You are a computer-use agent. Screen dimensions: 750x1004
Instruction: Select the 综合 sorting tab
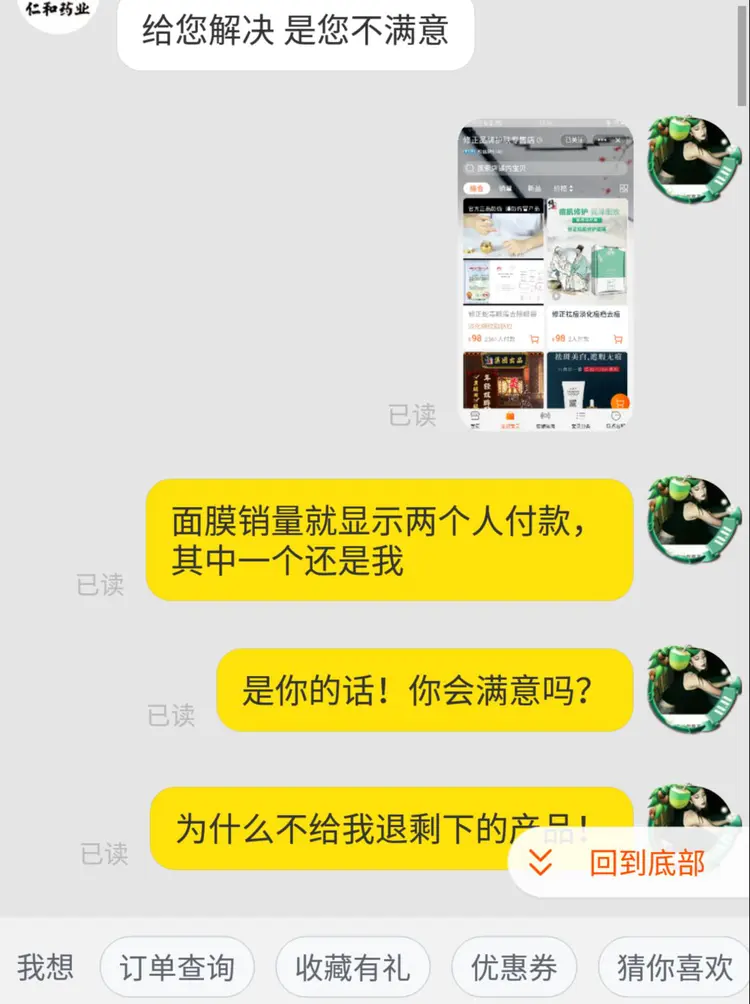(476, 187)
